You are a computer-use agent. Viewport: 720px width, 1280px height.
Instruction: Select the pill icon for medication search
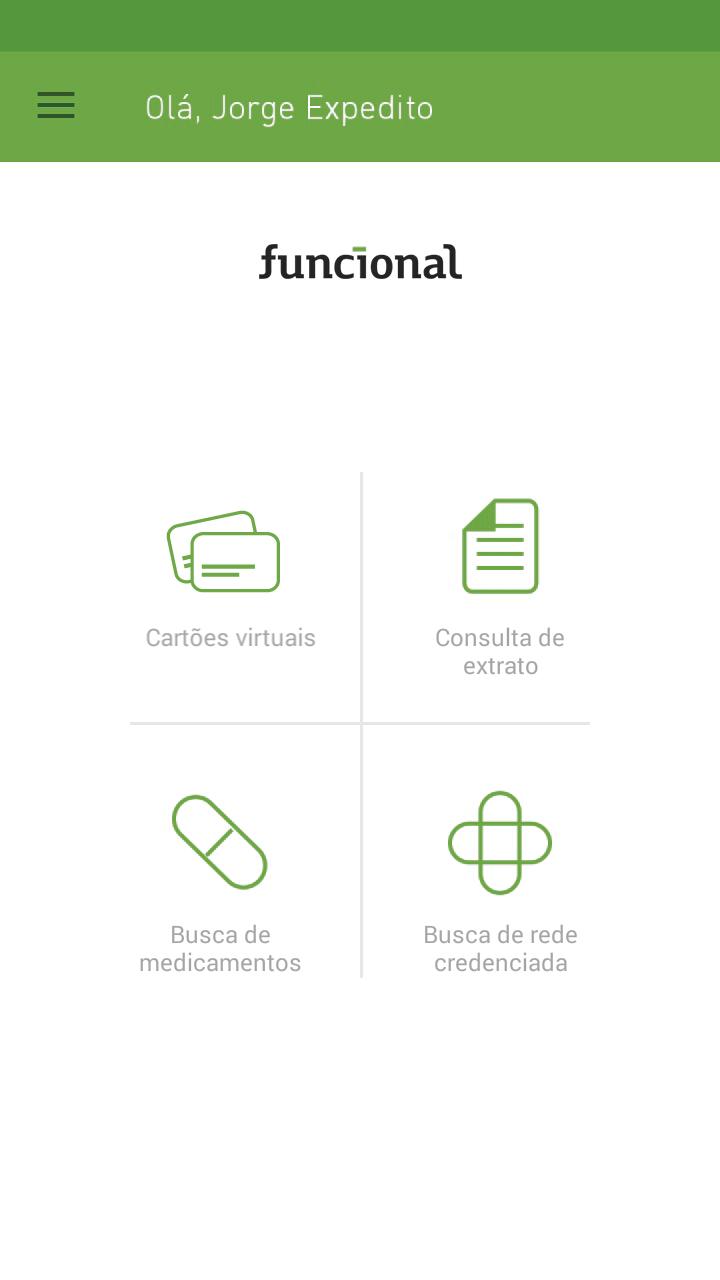(220, 840)
